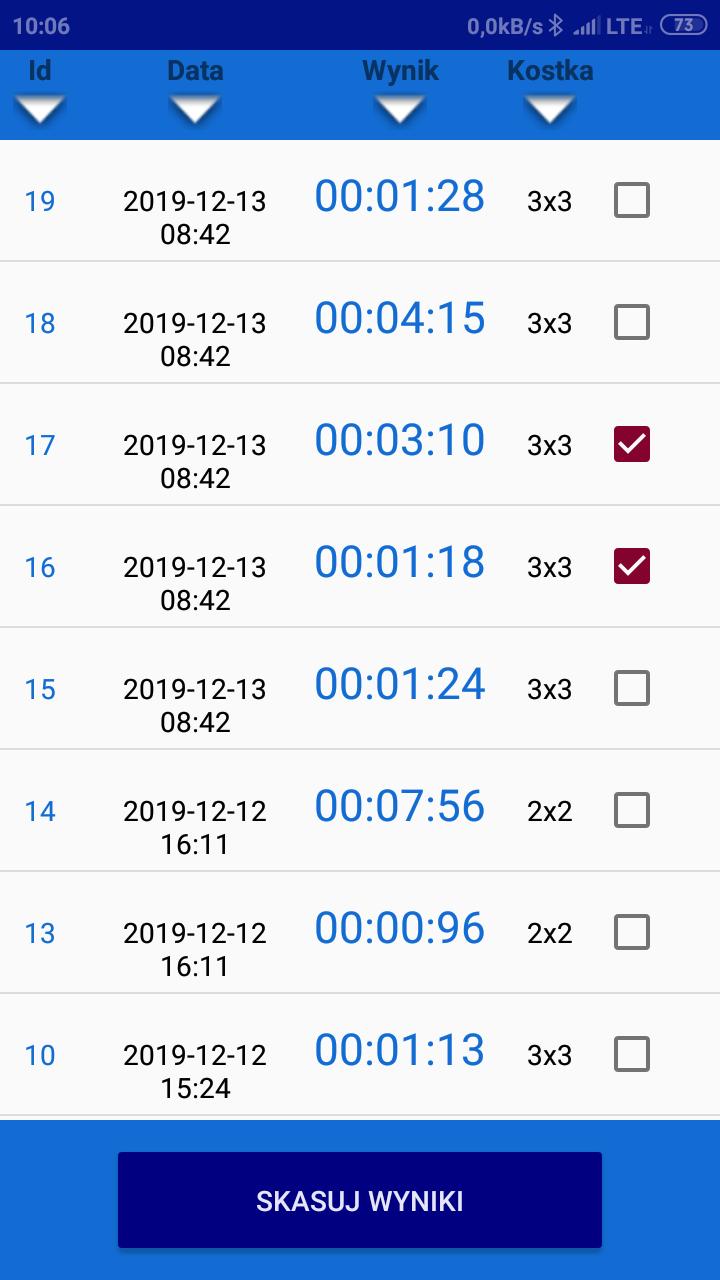Sort results by the Data column

point(195,108)
